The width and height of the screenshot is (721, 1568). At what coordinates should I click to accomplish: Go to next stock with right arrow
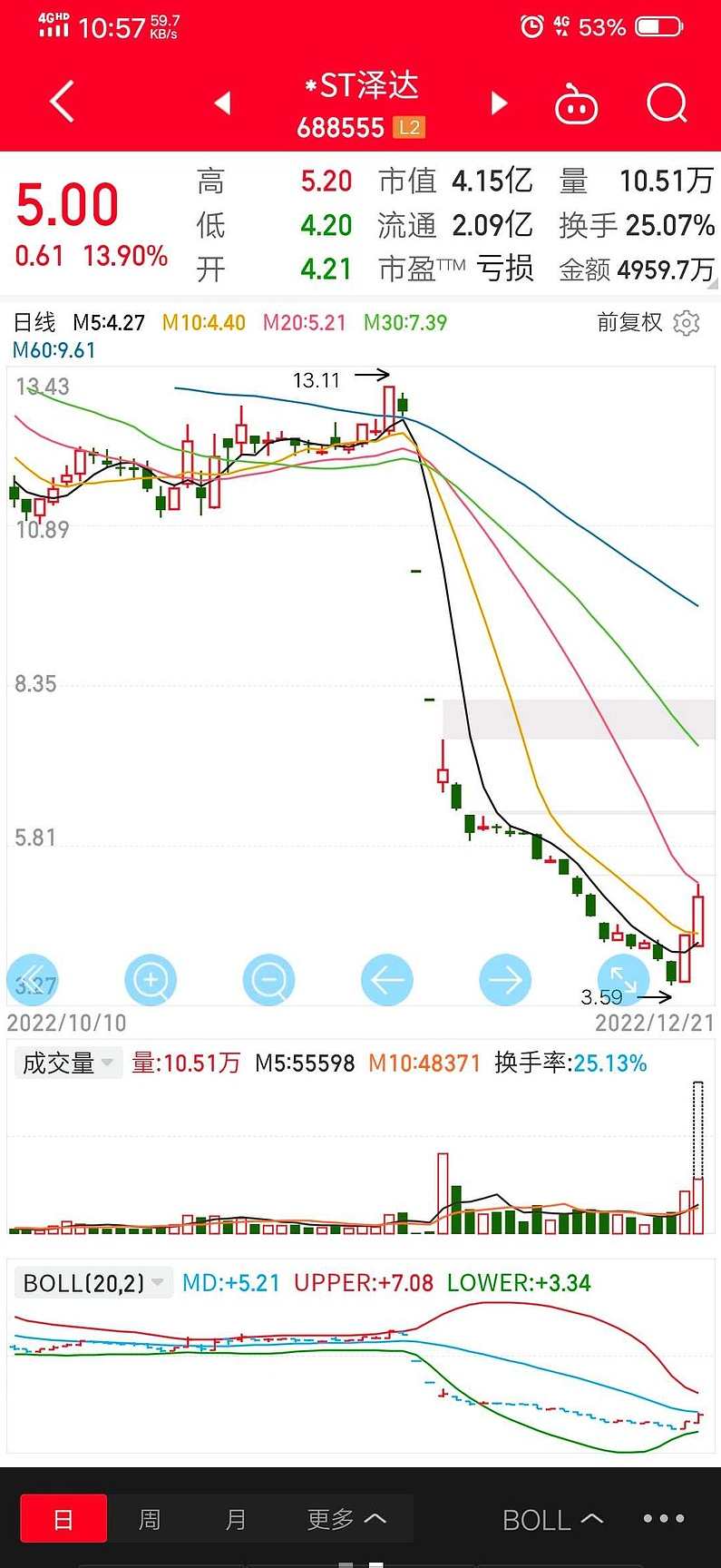[498, 103]
